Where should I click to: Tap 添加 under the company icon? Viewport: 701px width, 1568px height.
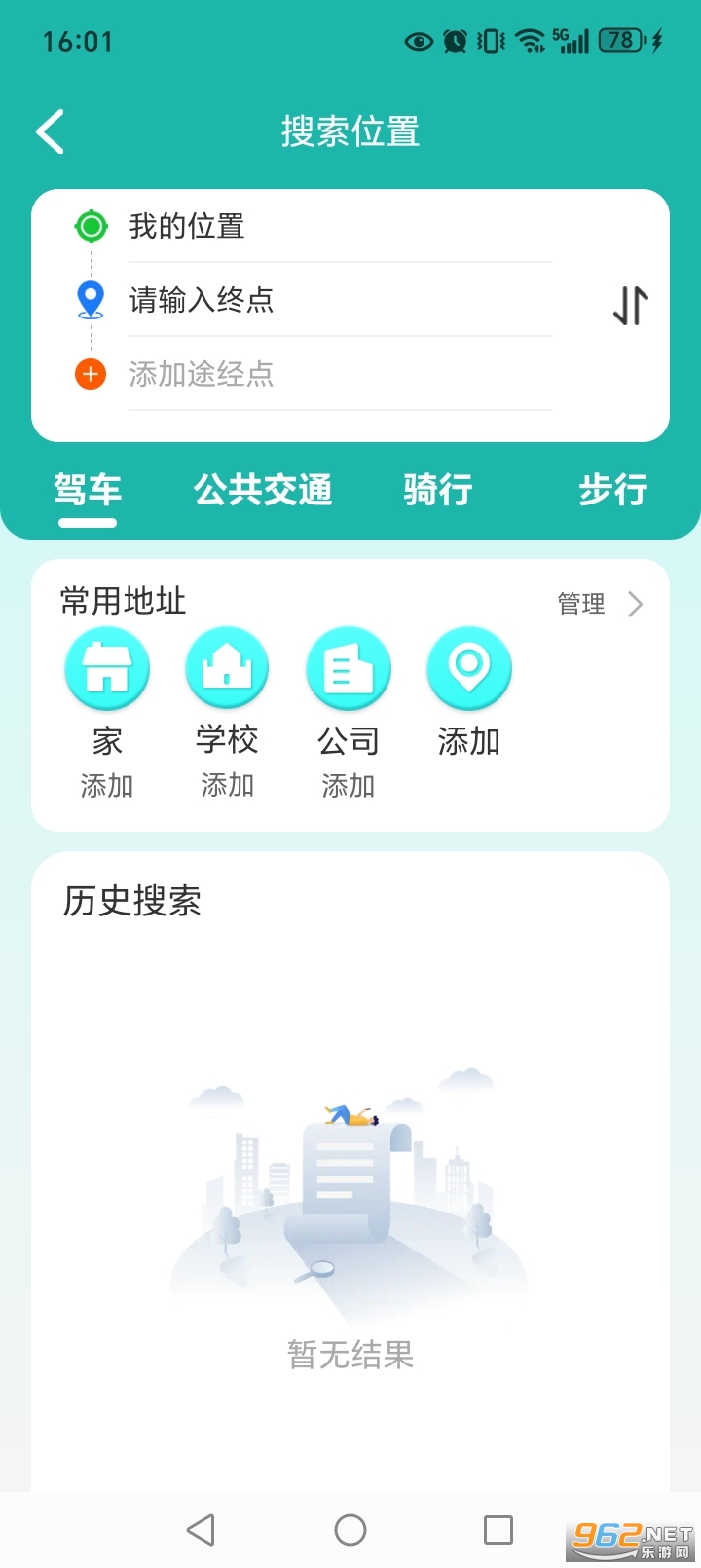click(x=348, y=786)
